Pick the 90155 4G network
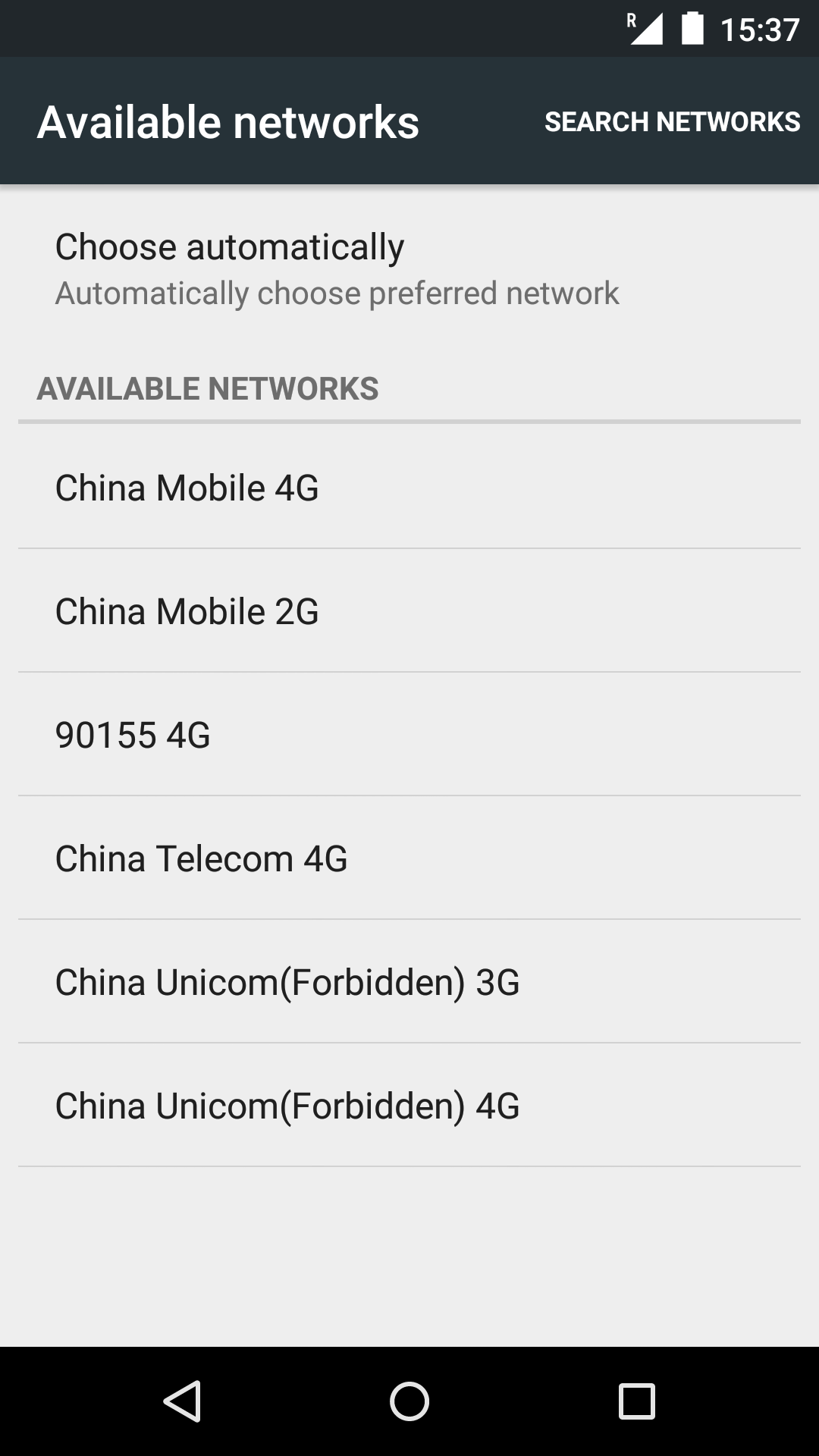819x1456 pixels. tap(409, 735)
